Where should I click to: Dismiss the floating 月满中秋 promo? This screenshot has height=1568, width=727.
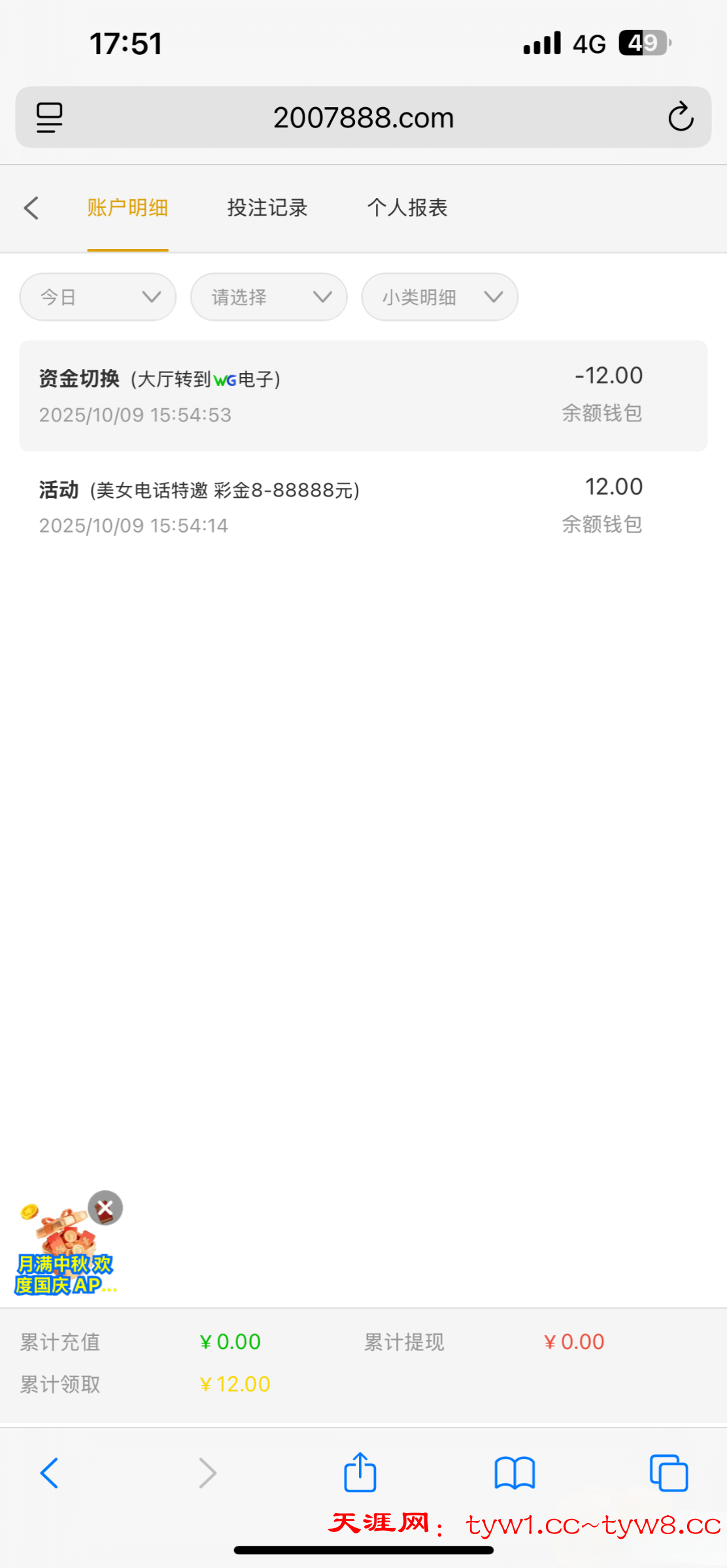tap(105, 1208)
